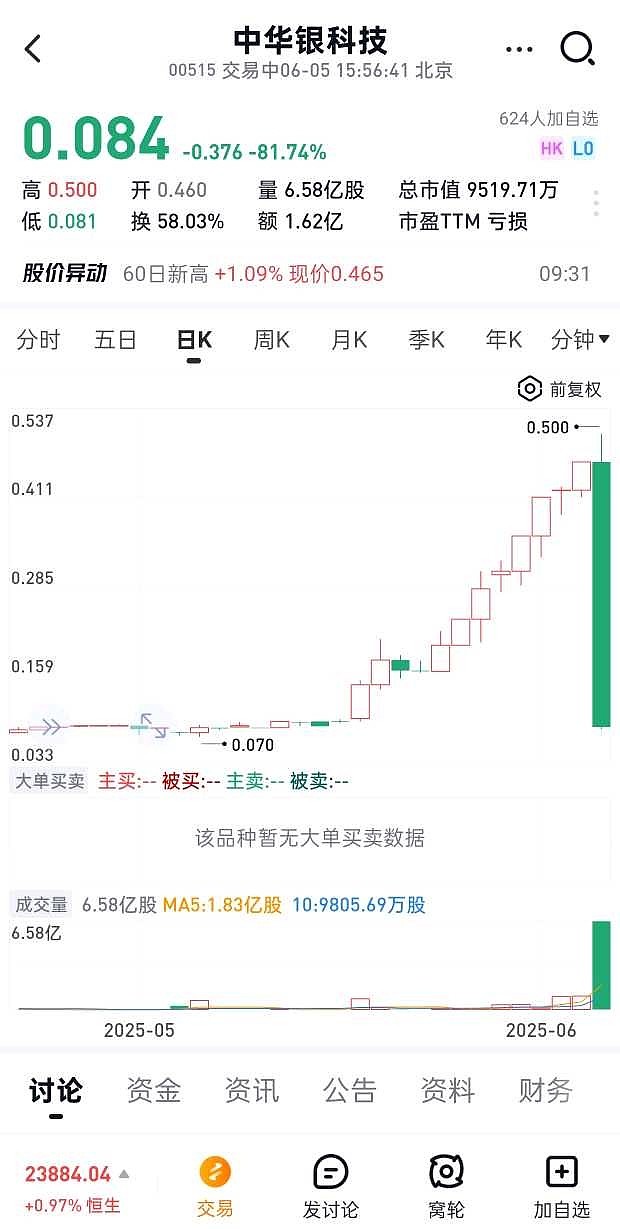Switch to the 资金 tab
The height and width of the screenshot is (1229, 620).
(153, 1090)
